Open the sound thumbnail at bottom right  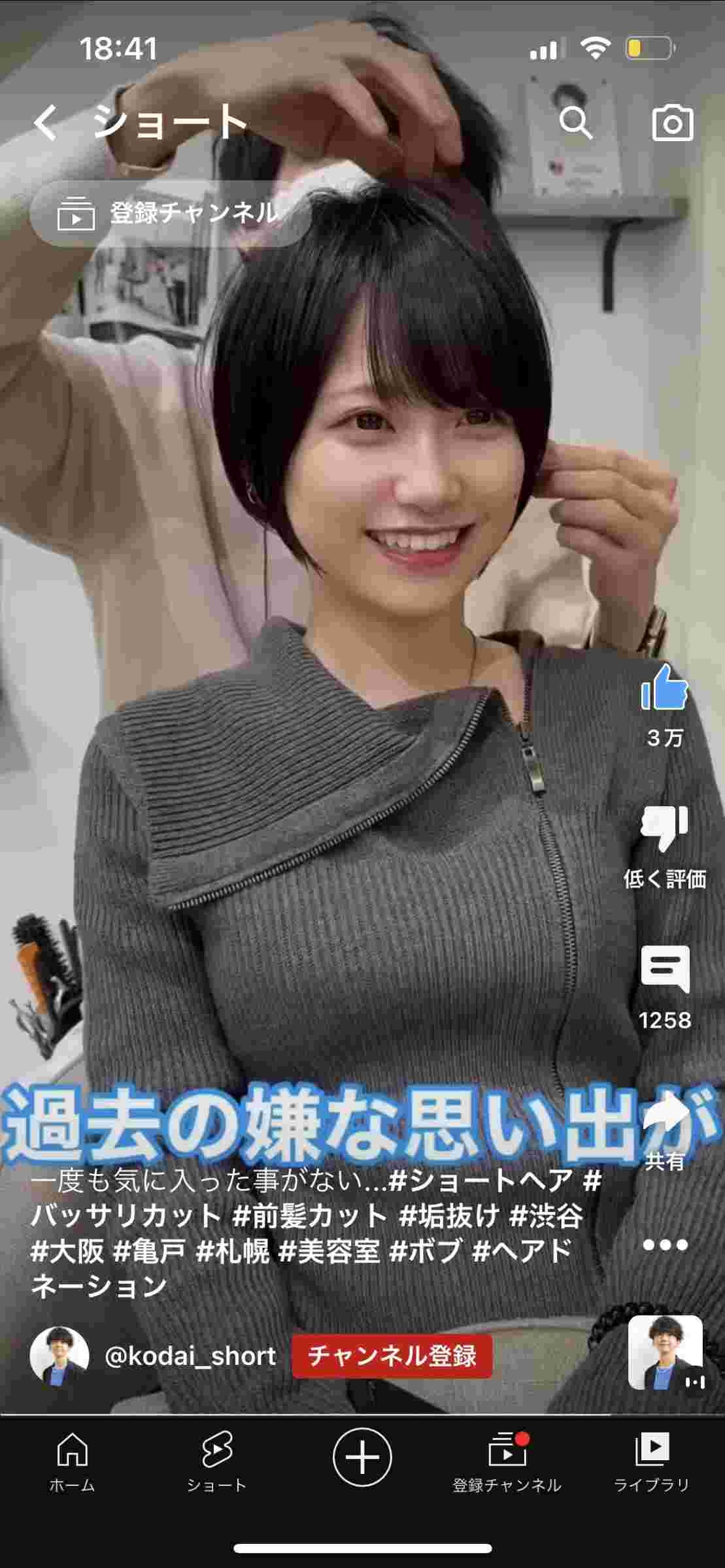[x=665, y=1352]
